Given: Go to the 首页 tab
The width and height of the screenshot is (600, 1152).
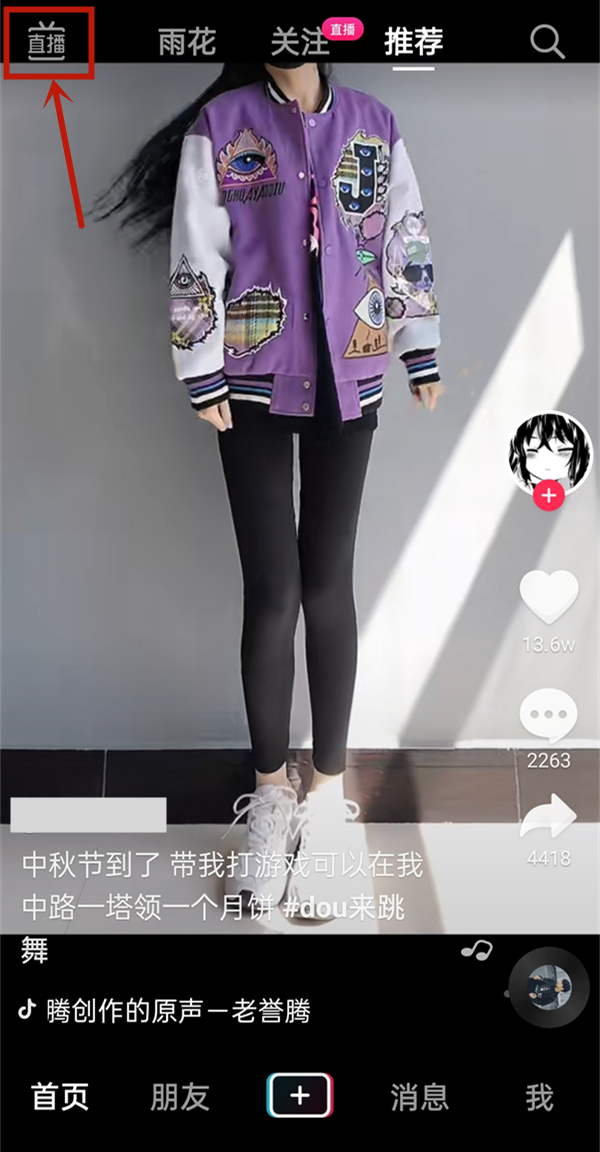Looking at the screenshot, I should point(60,1097).
